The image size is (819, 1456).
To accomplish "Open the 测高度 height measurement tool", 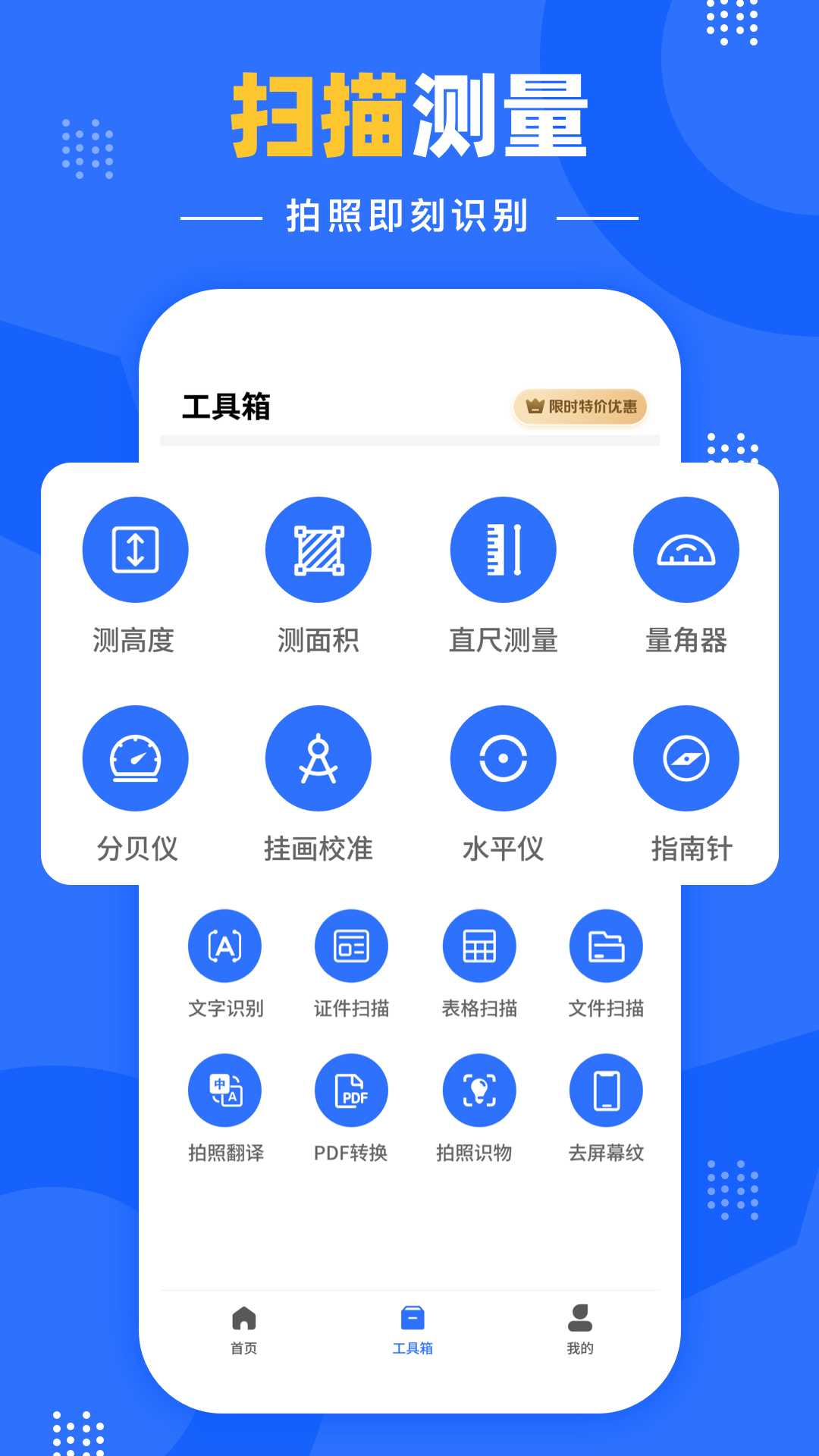I will pyautogui.click(x=135, y=551).
